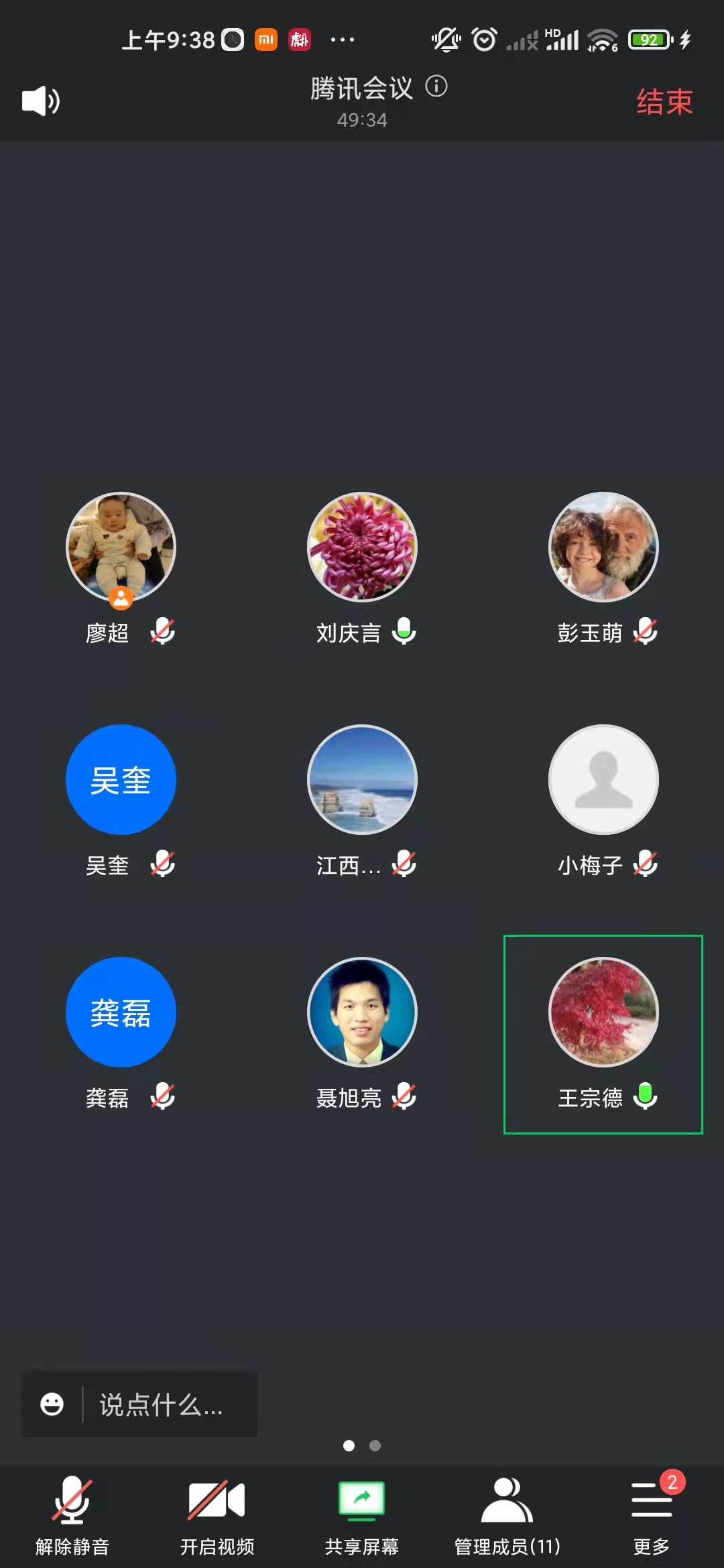The image size is (724, 1568).
Task: End the meeting with 结束
Action: tap(664, 102)
